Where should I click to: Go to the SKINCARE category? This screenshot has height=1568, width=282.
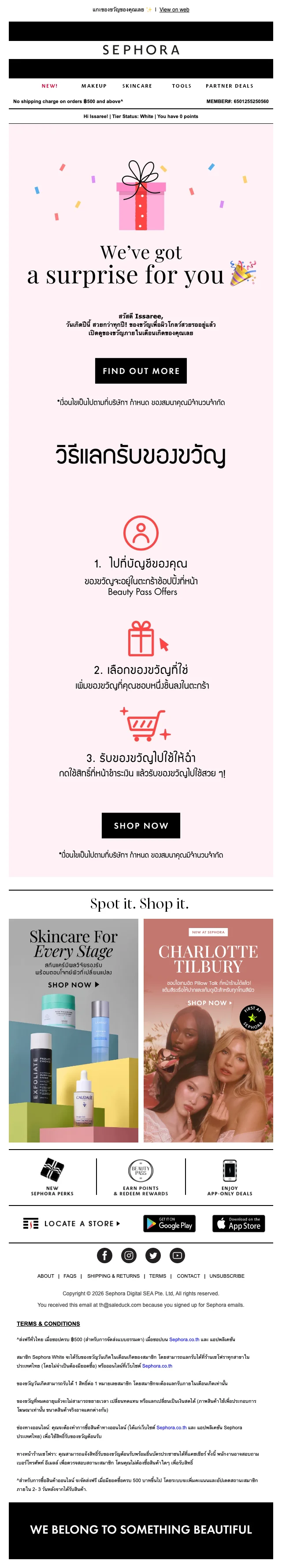pos(137,86)
